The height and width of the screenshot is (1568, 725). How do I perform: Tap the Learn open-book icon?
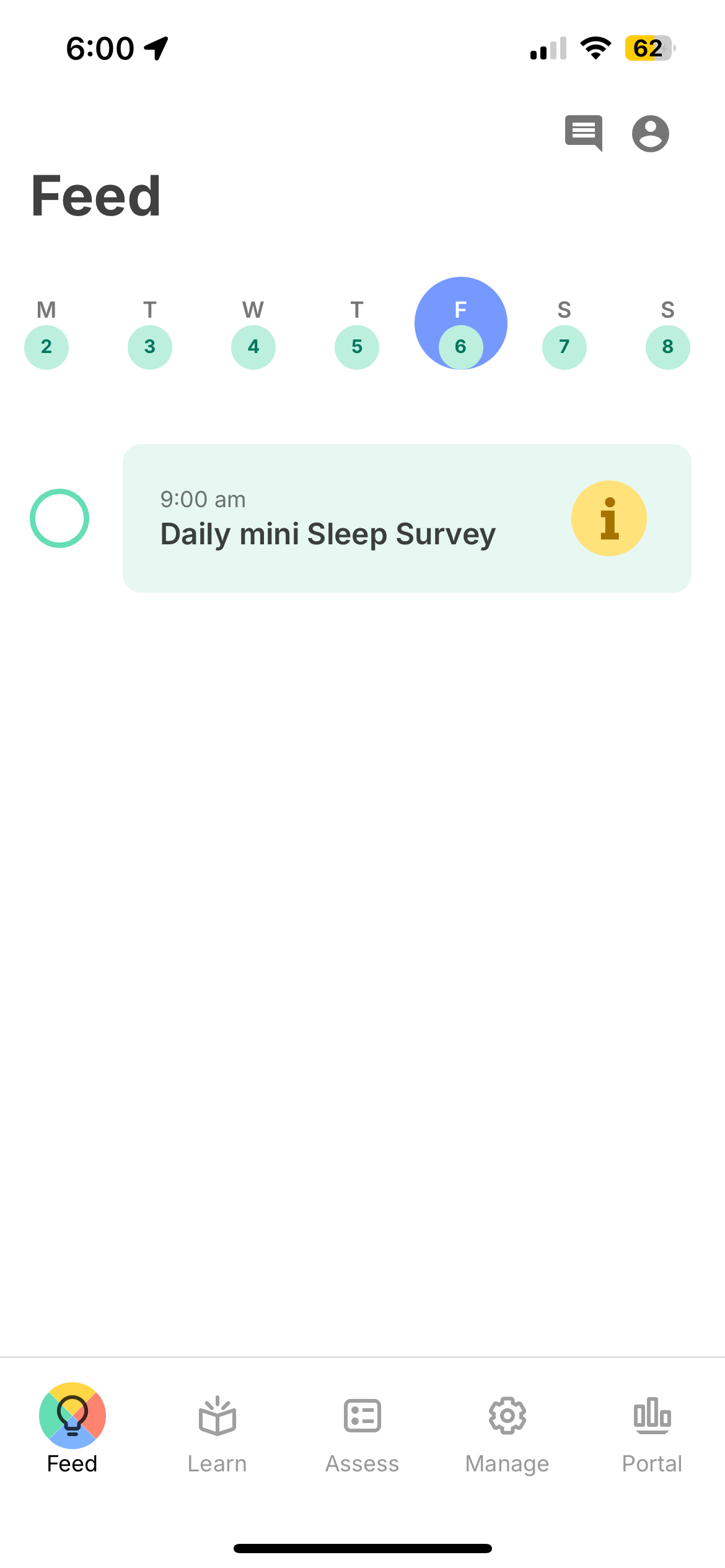coord(217,1416)
